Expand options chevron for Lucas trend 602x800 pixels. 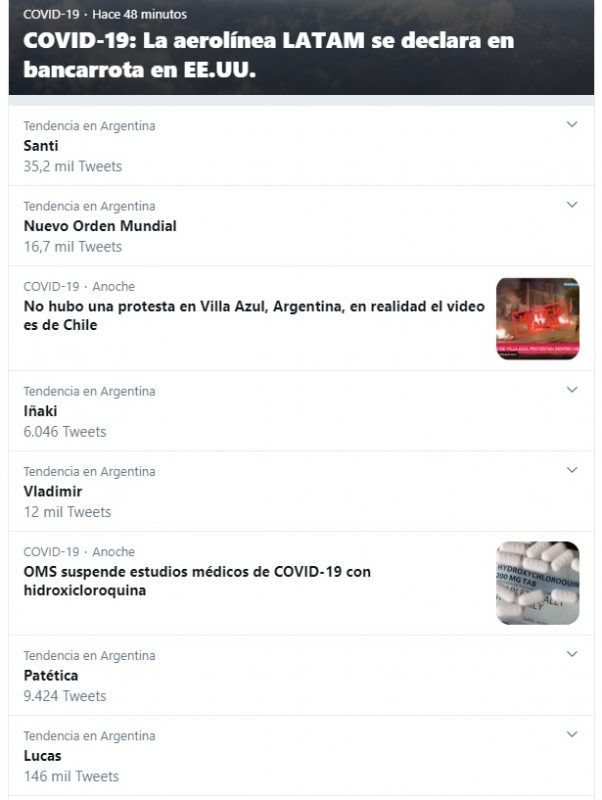tap(572, 734)
